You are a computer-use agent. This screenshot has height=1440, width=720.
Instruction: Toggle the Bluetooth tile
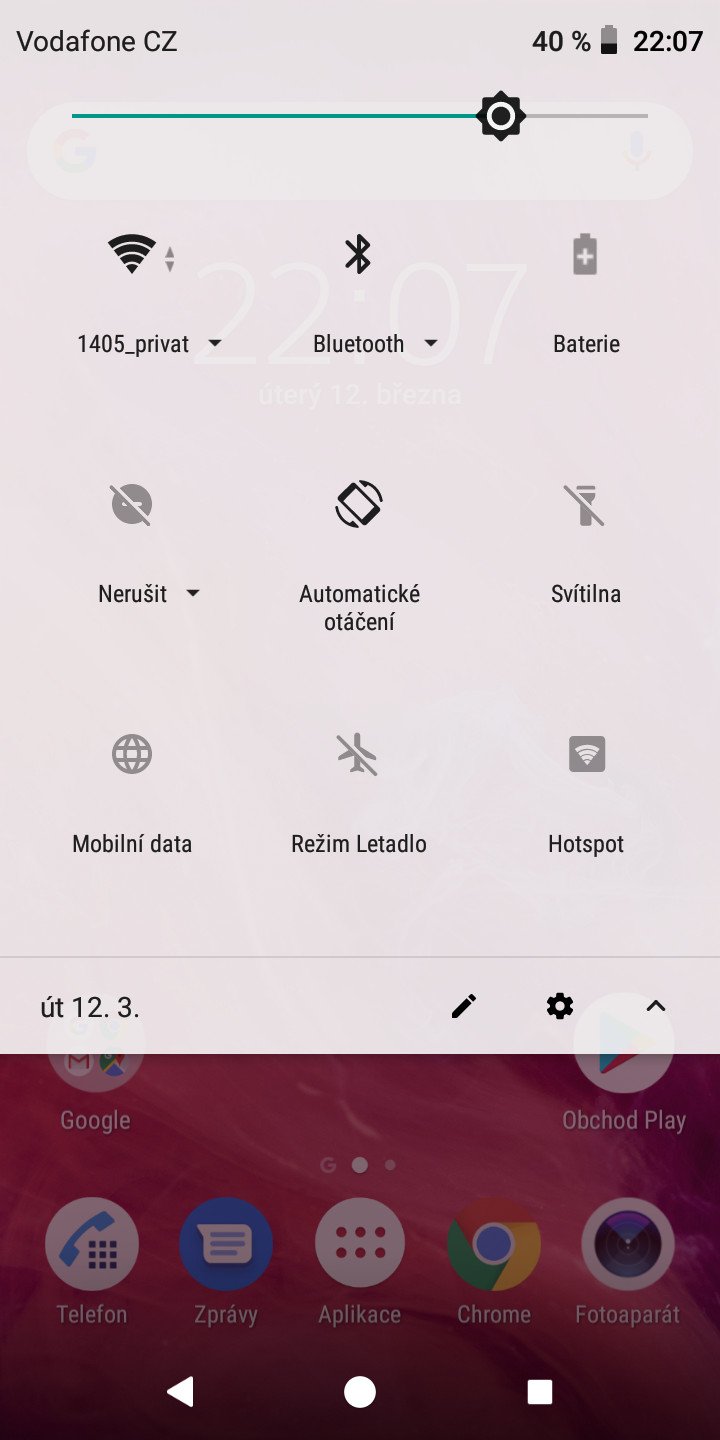pyautogui.click(x=358, y=254)
